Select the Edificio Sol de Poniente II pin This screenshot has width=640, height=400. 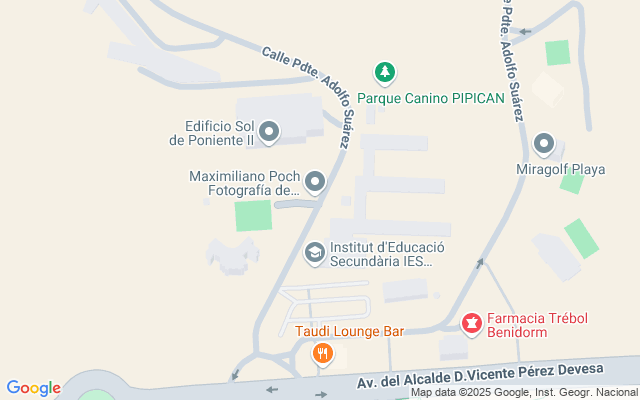[x=268, y=131]
